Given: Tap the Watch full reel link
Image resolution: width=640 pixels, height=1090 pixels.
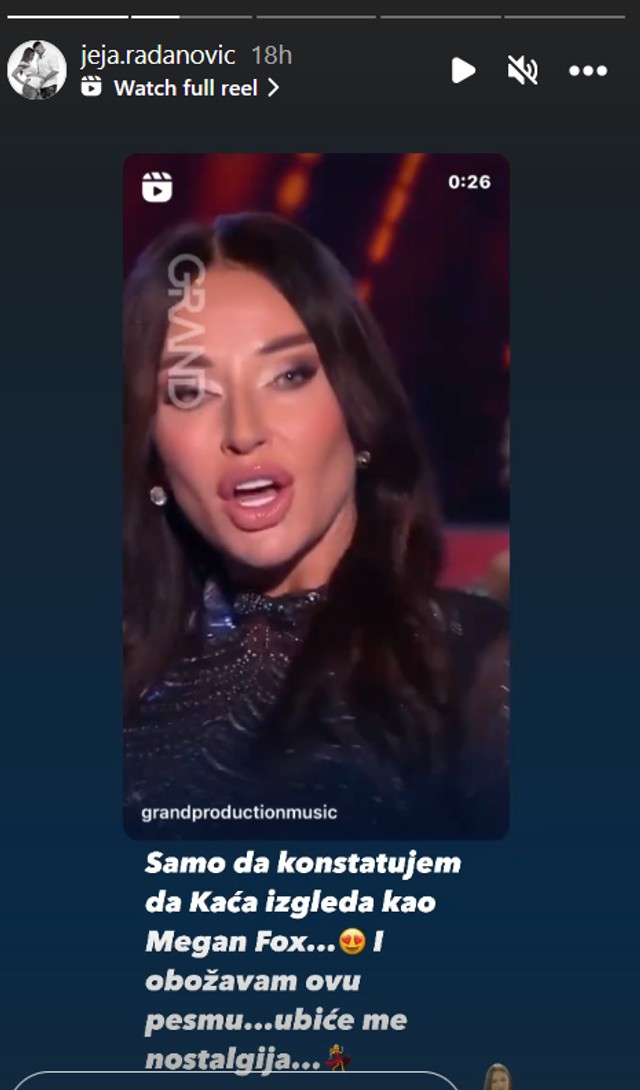Looking at the screenshot, I should [x=186, y=88].
